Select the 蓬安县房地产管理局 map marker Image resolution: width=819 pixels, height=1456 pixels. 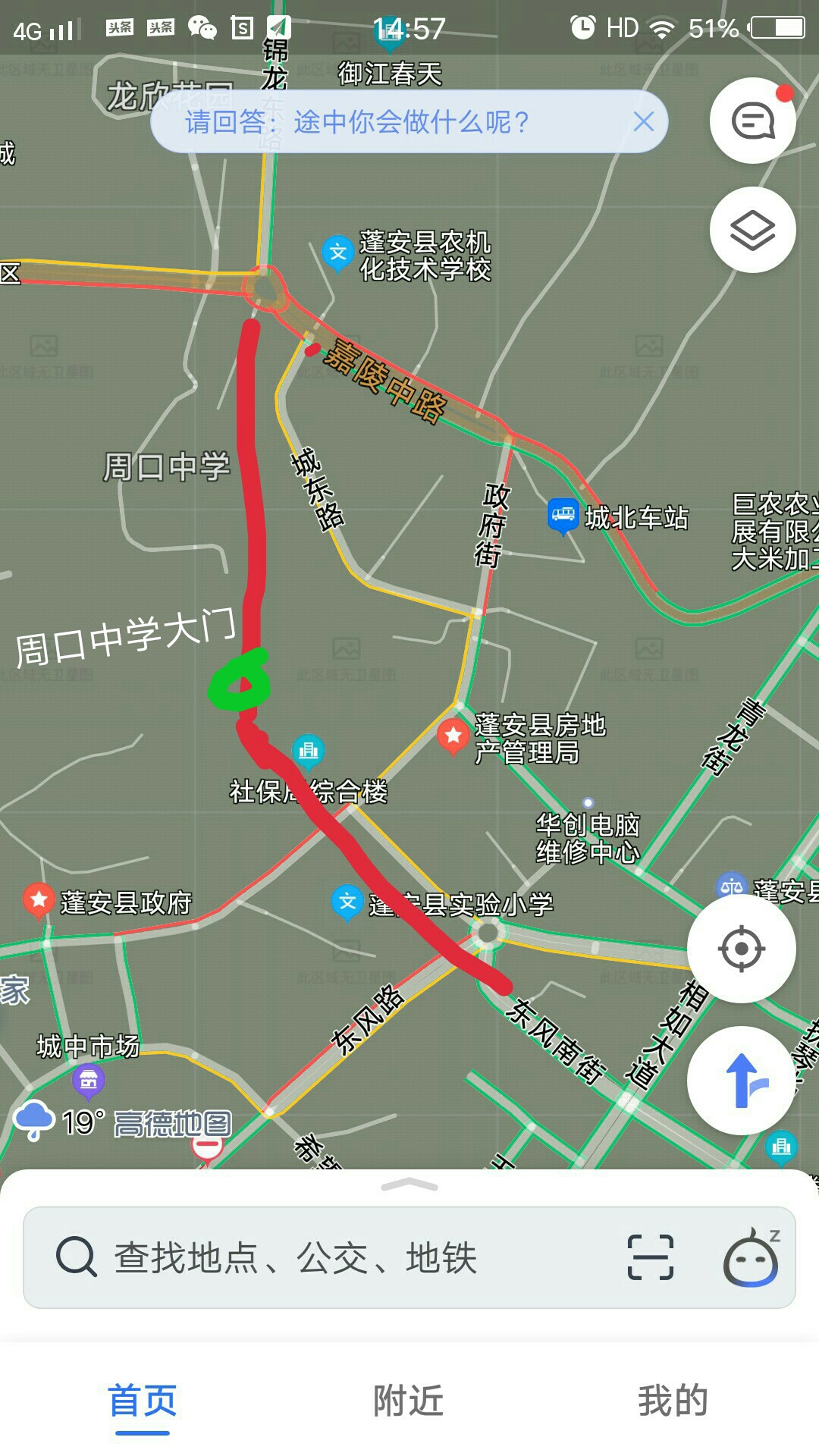tap(453, 736)
